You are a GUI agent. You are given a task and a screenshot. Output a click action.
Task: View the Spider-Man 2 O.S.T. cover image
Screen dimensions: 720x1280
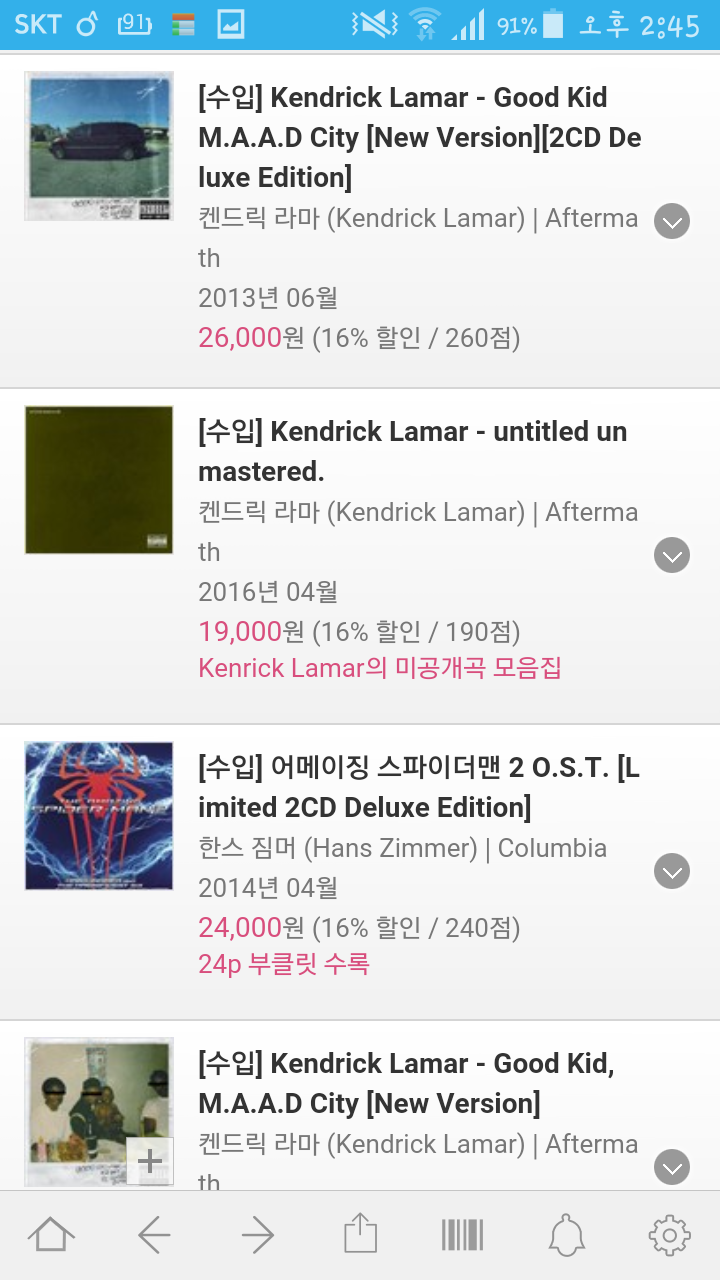[99, 816]
